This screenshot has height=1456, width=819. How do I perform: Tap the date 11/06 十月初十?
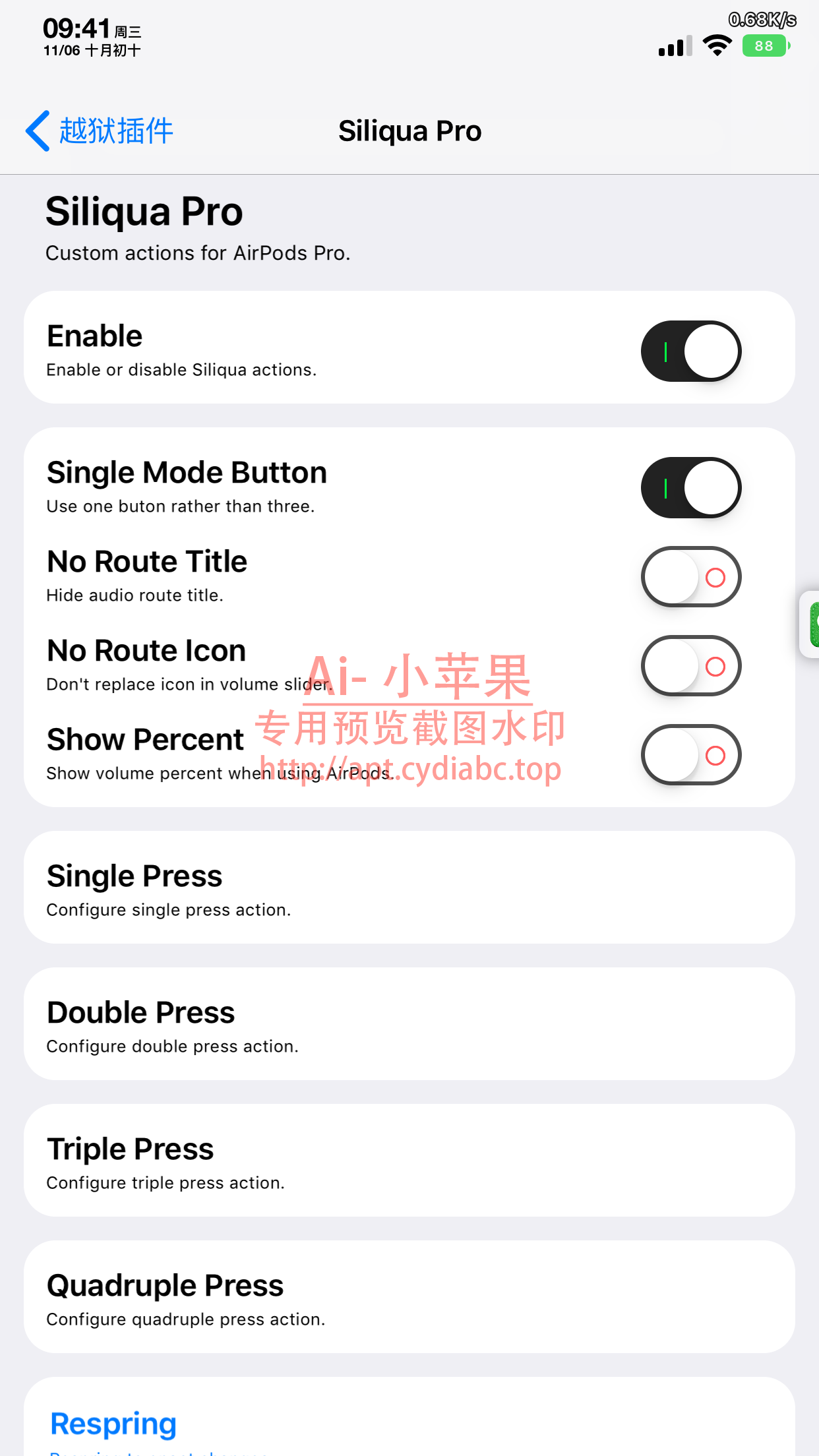[x=92, y=50]
